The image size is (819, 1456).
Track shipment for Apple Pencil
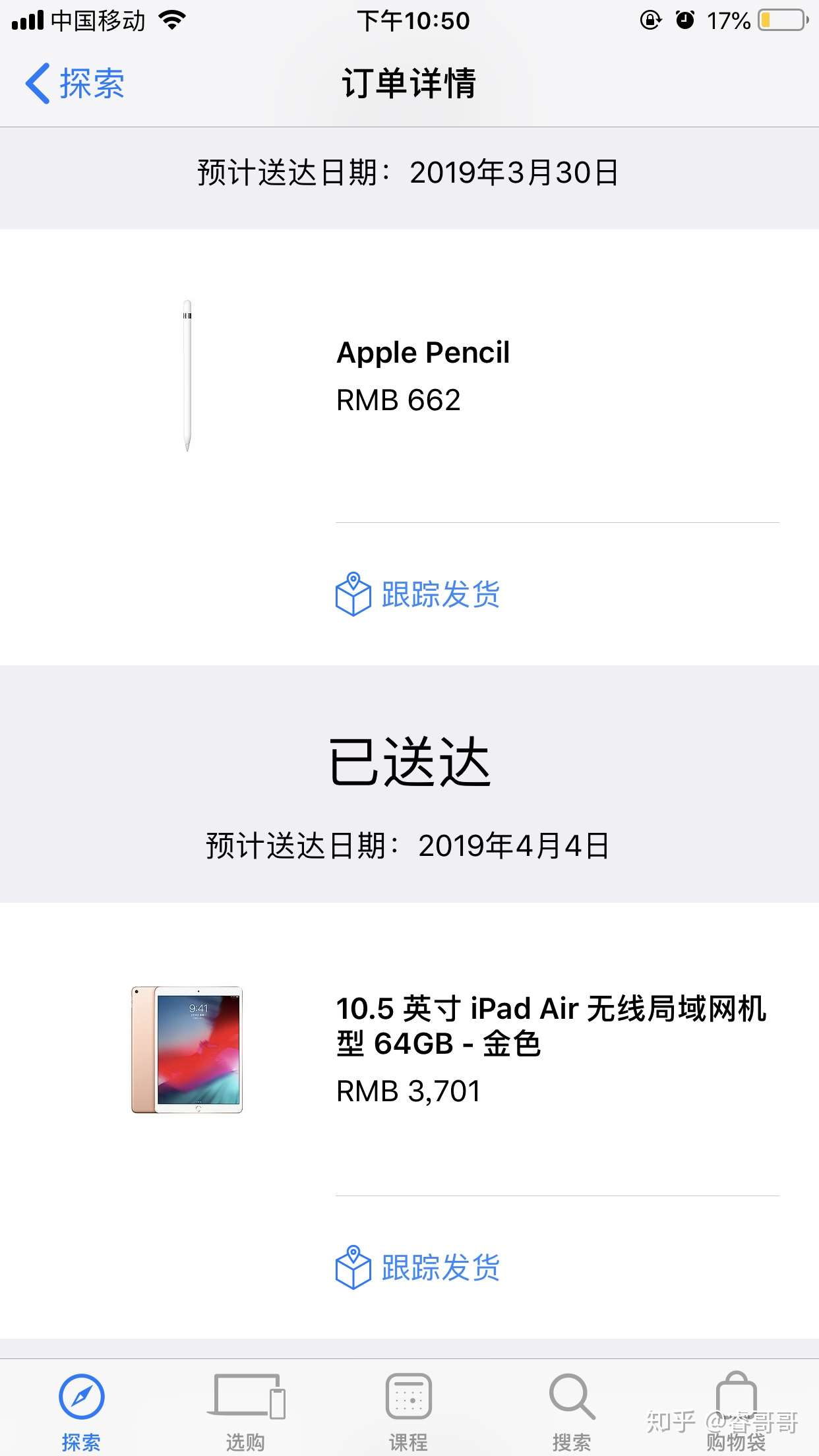coord(417,594)
